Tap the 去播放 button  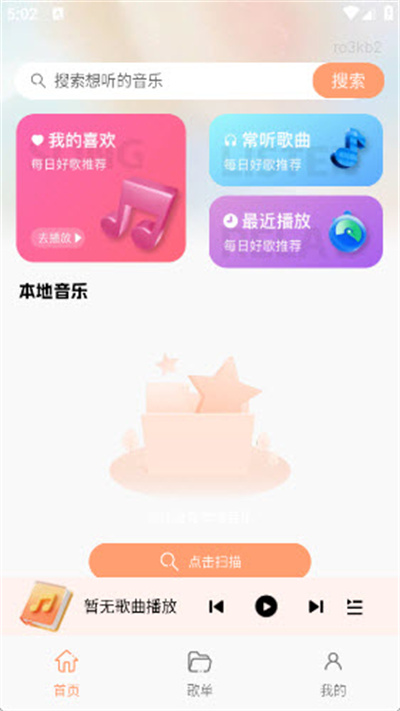(58, 238)
